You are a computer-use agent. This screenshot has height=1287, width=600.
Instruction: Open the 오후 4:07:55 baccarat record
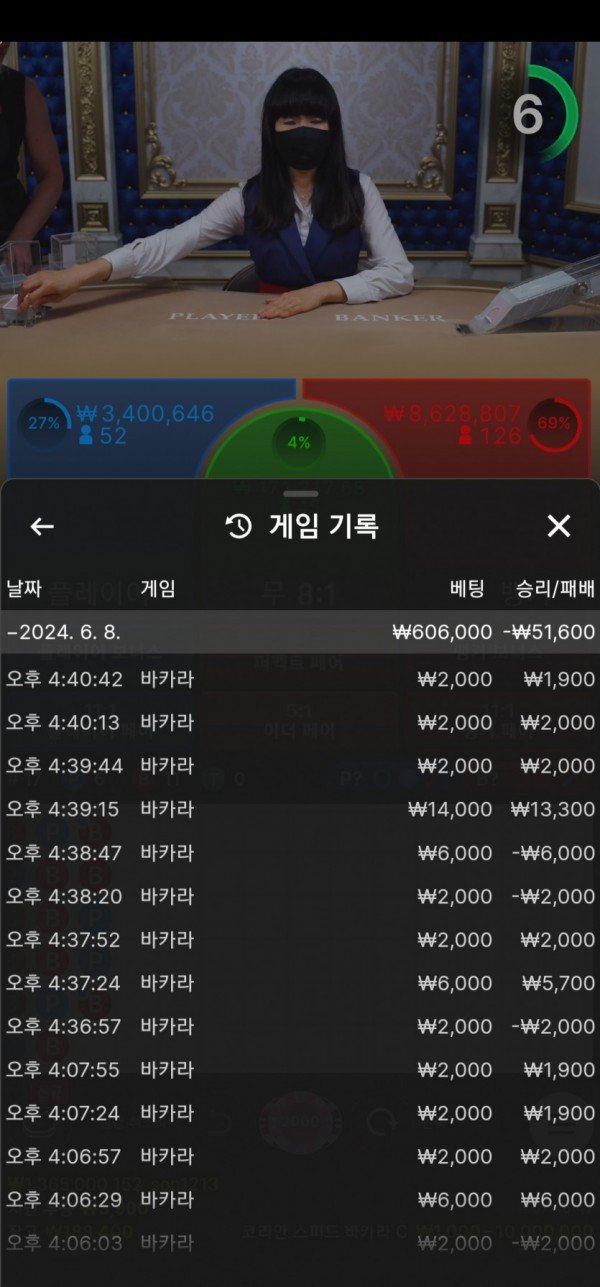[x=300, y=1070]
